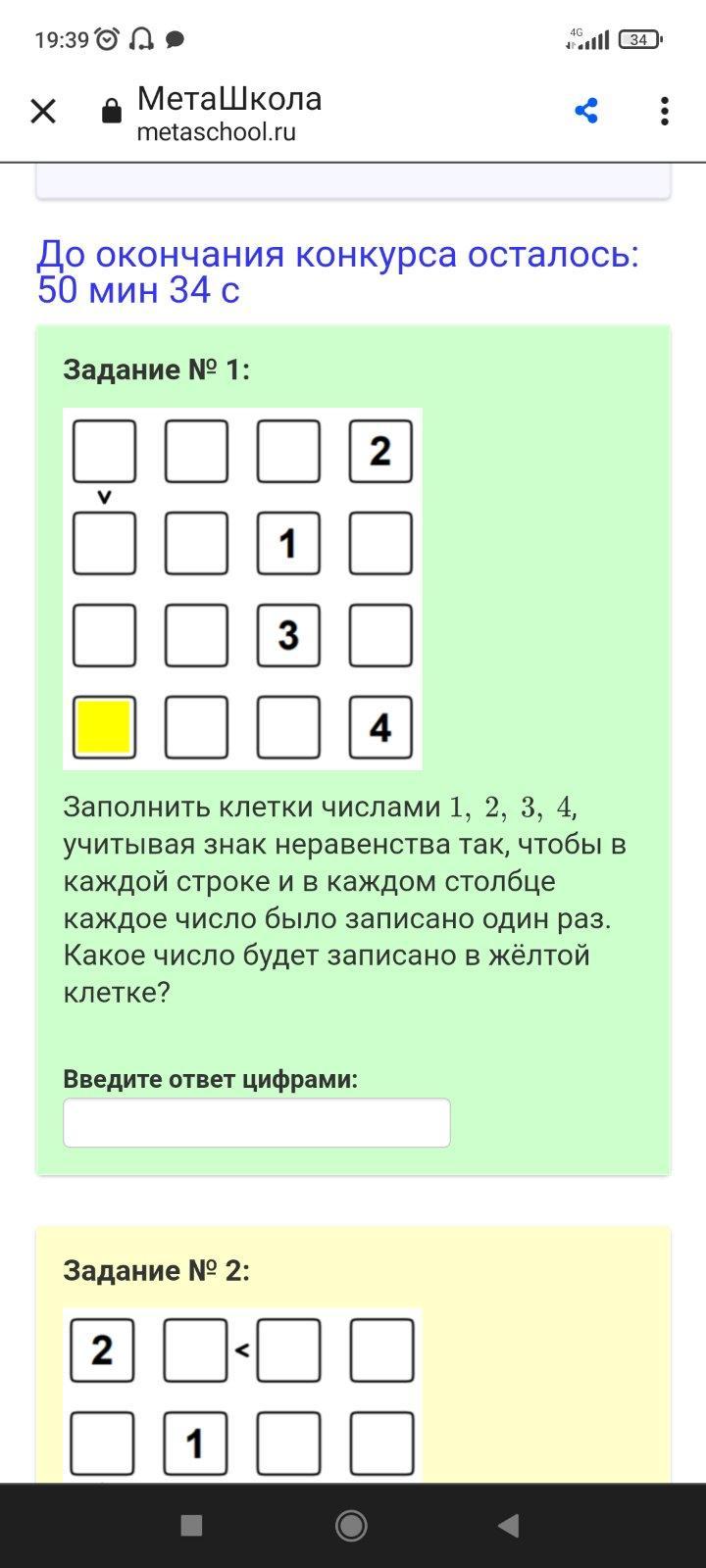Open recent apps
The image size is (706, 1568).
pyautogui.click(x=192, y=1525)
